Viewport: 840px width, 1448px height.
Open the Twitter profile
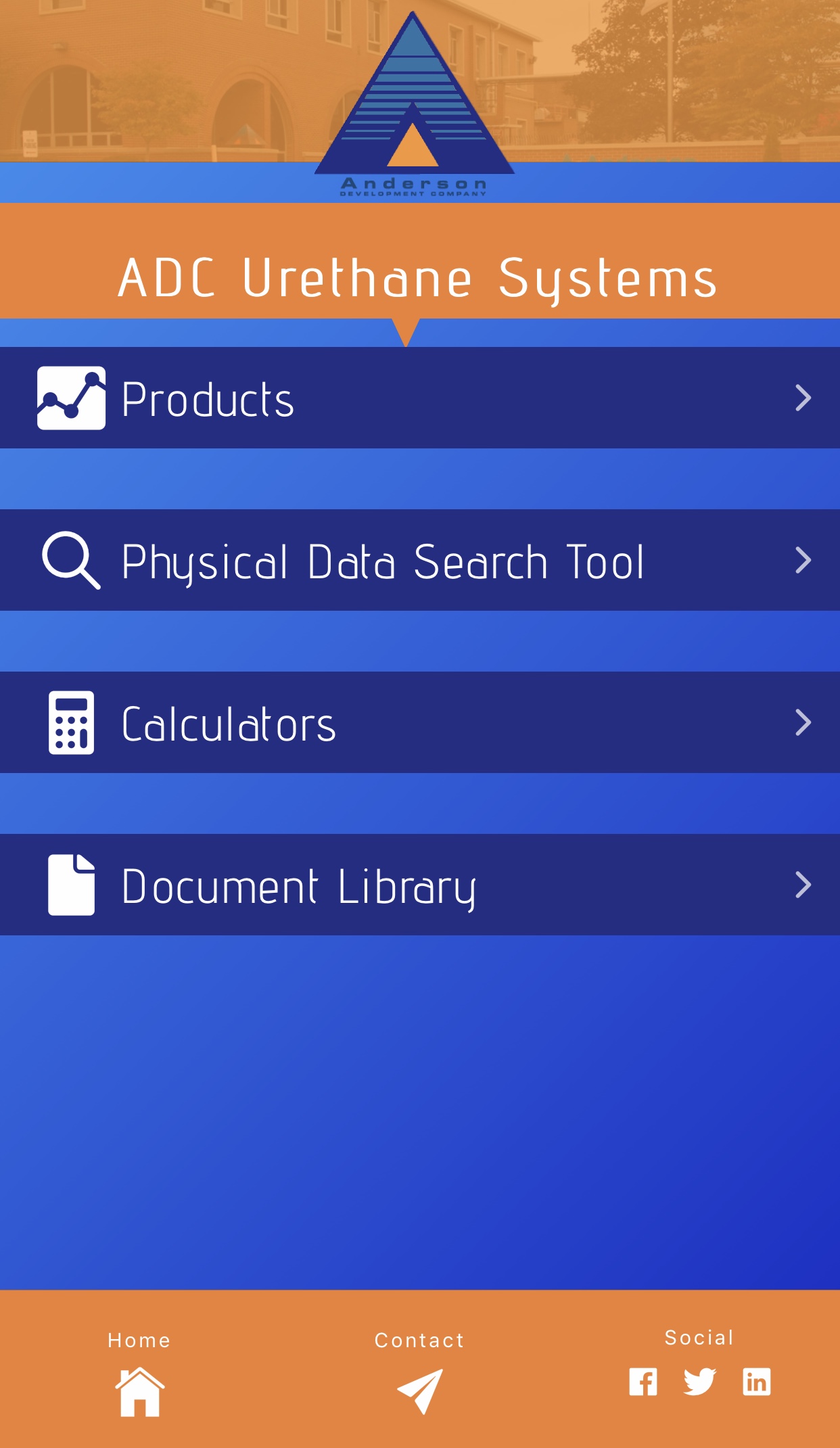coord(699,1382)
